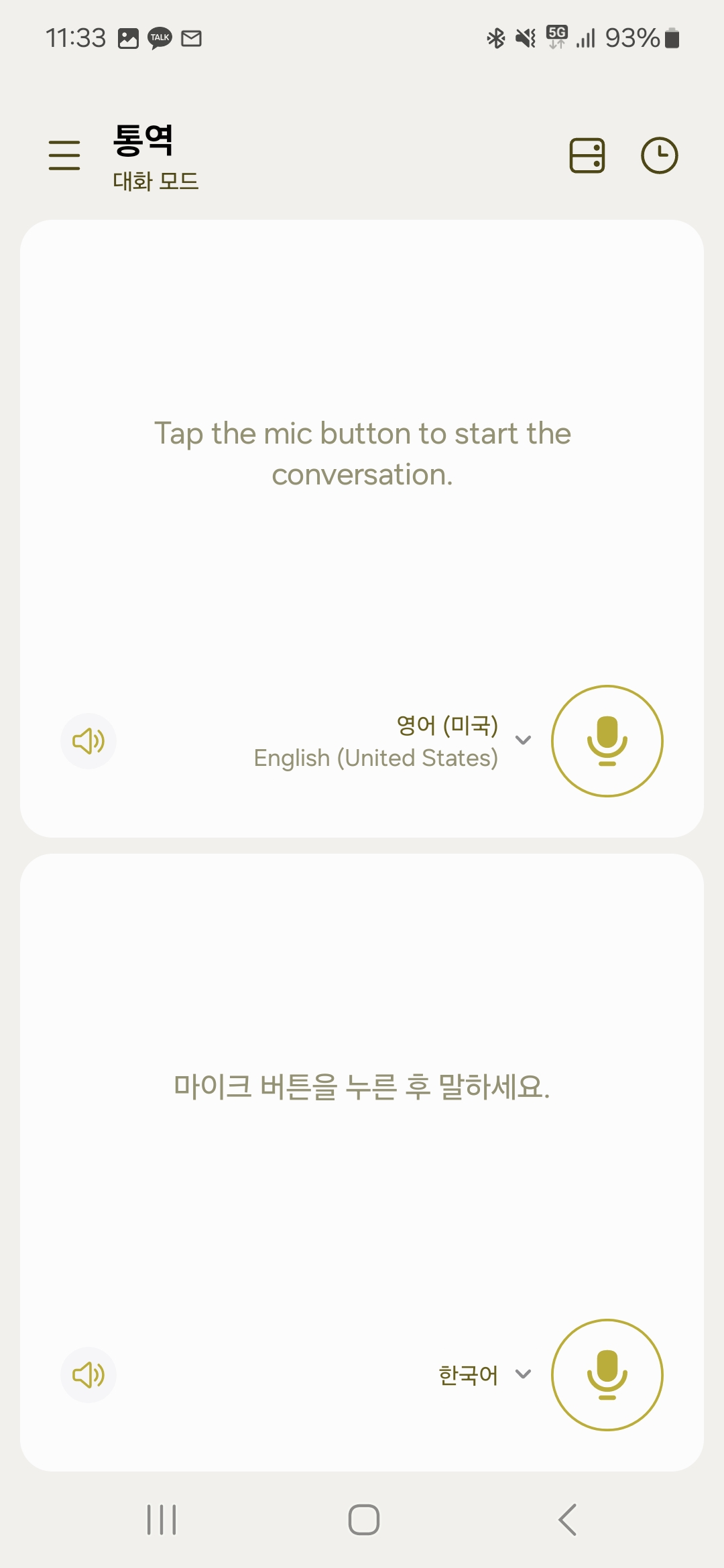The image size is (724, 1568).
Task: Tap the dual-screen display mode icon
Action: pyautogui.click(x=586, y=155)
